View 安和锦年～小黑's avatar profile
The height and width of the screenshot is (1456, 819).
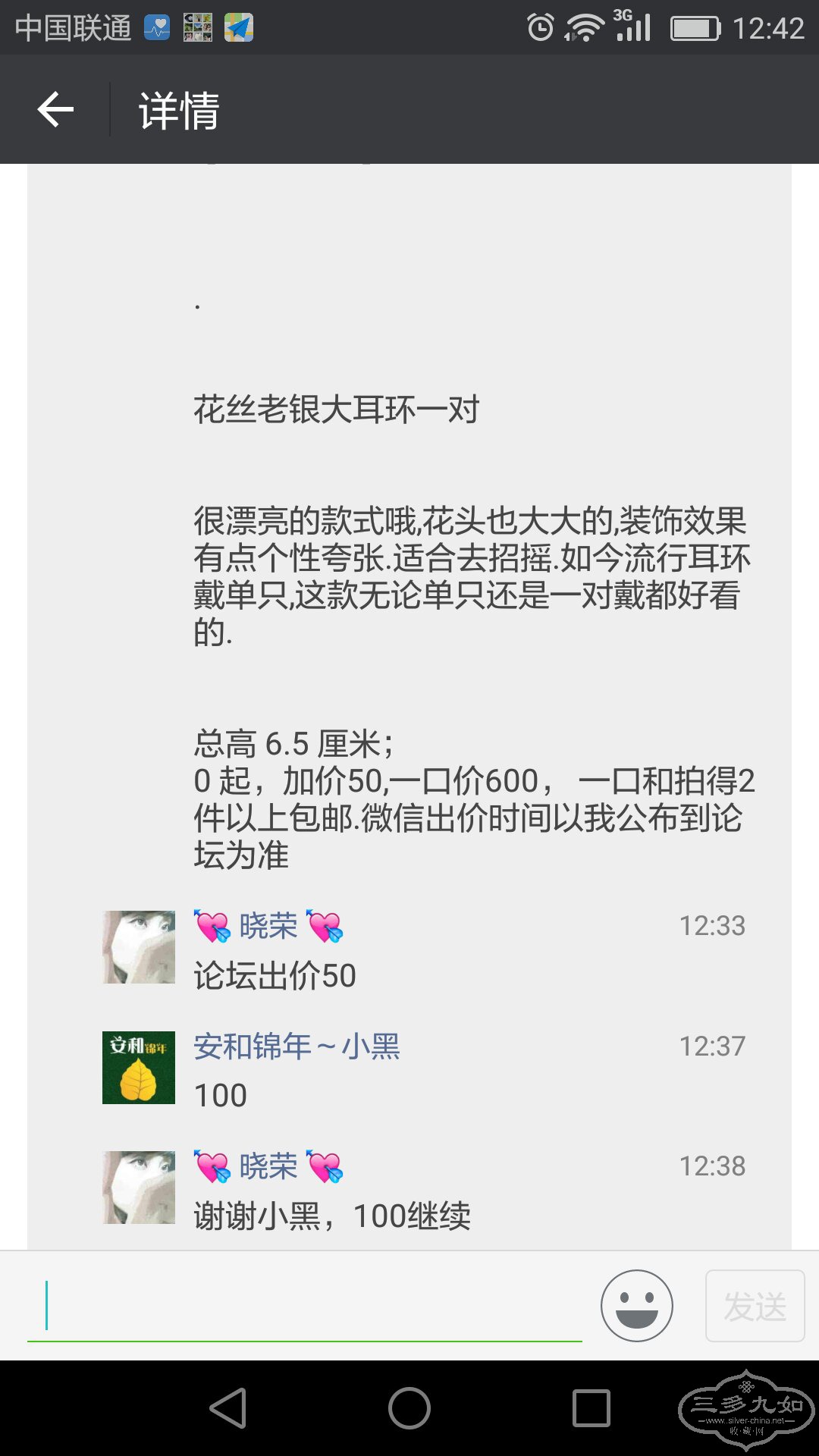pos(139,1068)
